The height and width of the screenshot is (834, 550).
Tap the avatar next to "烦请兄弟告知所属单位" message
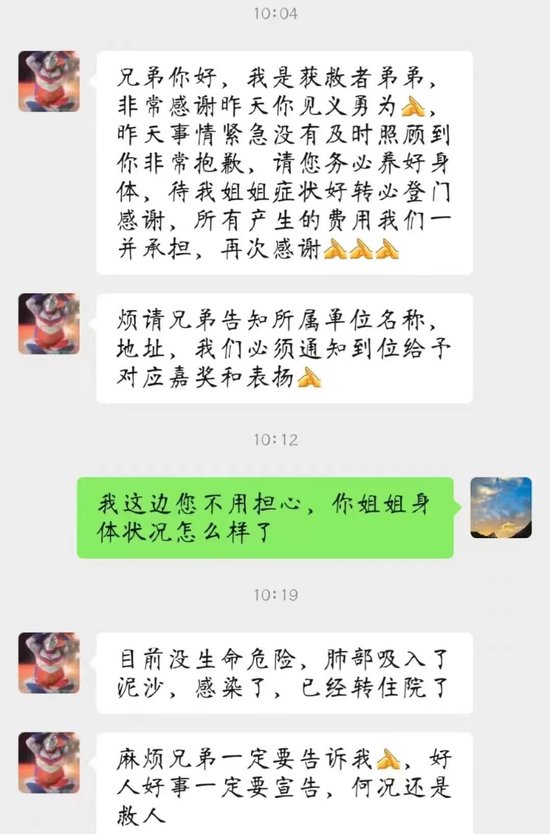click(49, 323)
